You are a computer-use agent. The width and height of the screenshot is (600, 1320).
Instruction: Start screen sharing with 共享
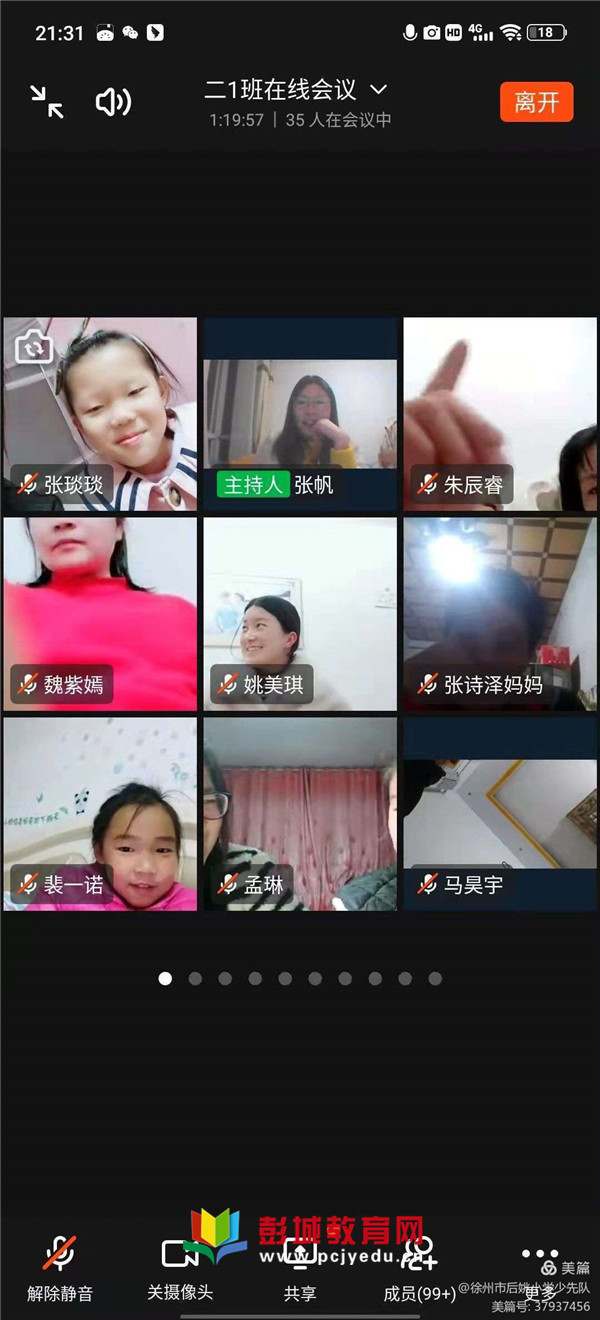pos(300,1268)
